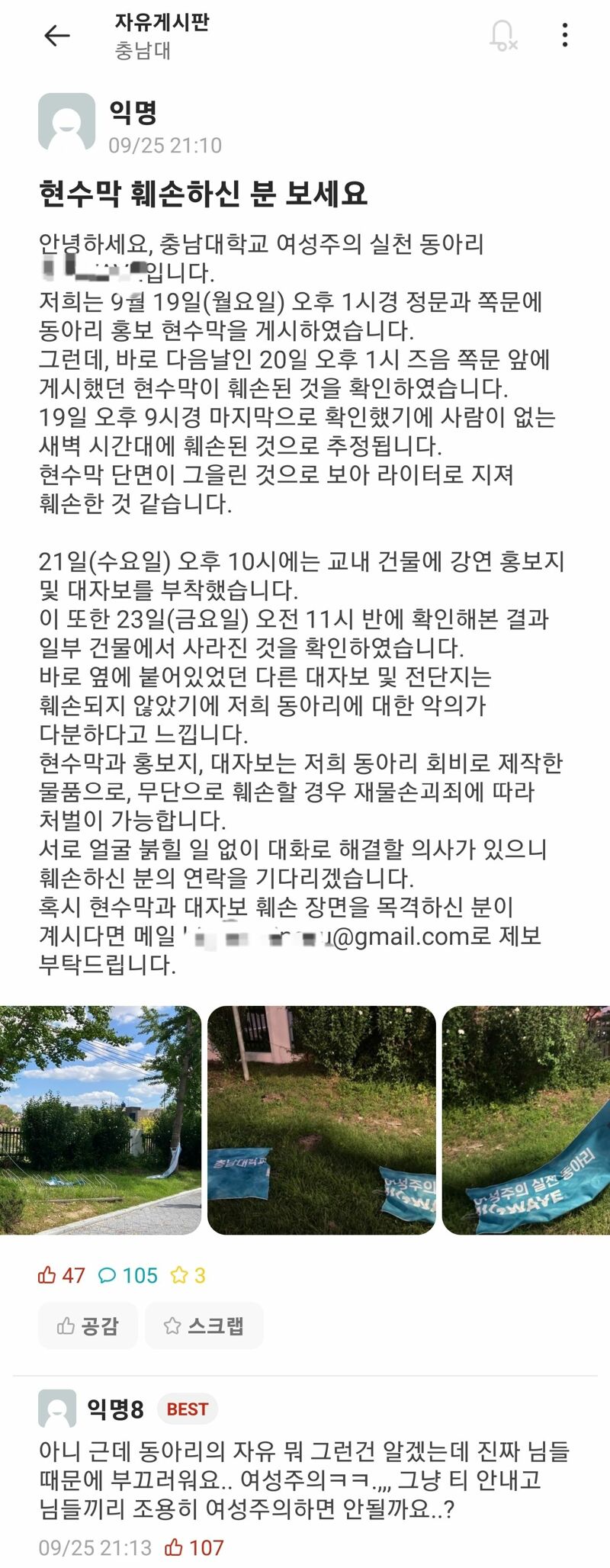The width and height of the screenshot is (610, 1568).
Task: Open the third photo of the torn banner
Action: 526,1120
